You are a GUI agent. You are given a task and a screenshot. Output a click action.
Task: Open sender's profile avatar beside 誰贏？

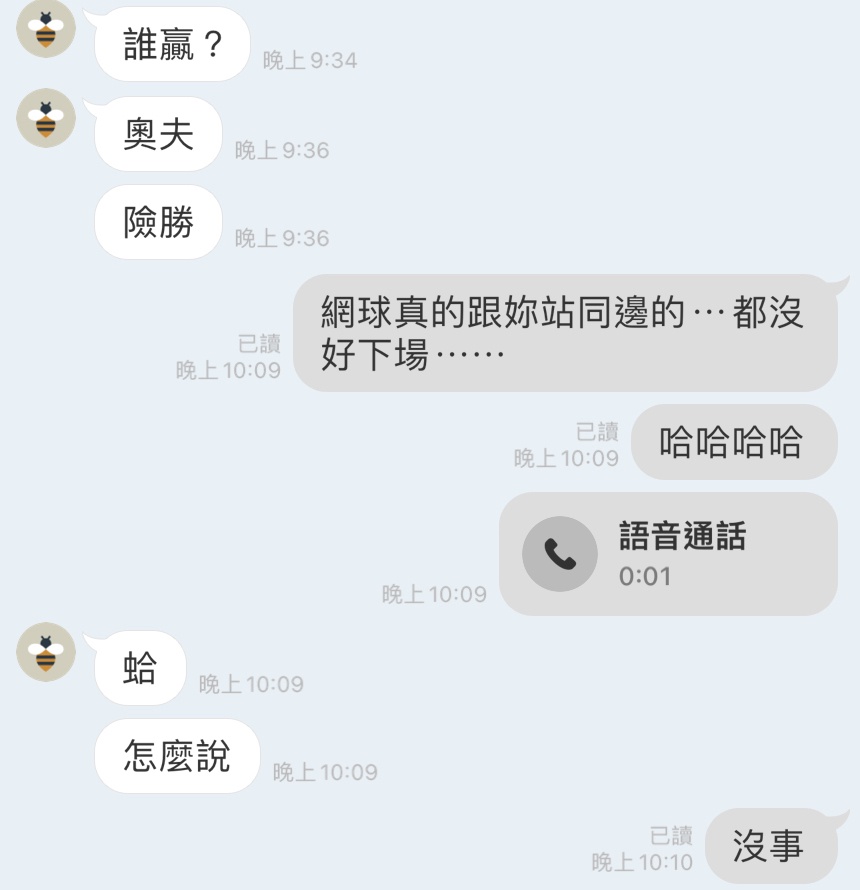tap(46, 28)
